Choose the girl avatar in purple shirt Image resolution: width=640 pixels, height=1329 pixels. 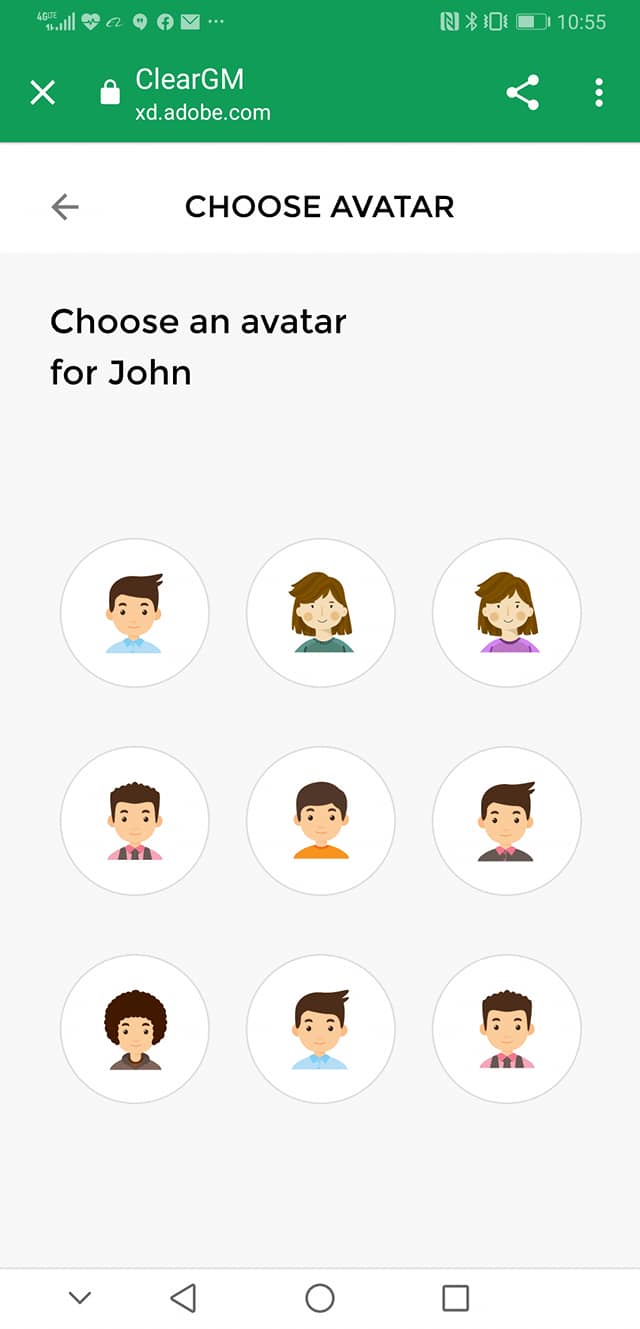pyautogui.click(x=507, y=613)
